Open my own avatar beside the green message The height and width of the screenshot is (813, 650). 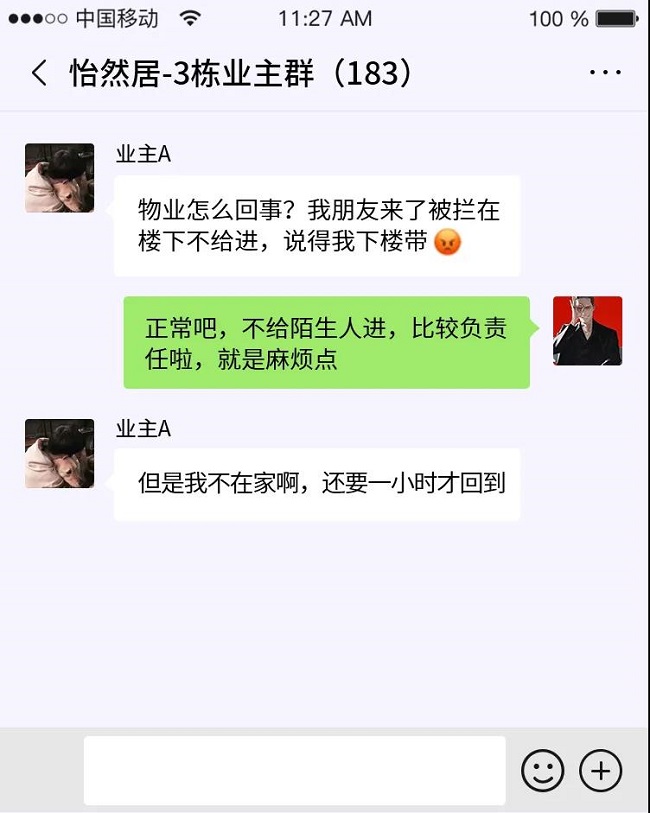[588, 331]
